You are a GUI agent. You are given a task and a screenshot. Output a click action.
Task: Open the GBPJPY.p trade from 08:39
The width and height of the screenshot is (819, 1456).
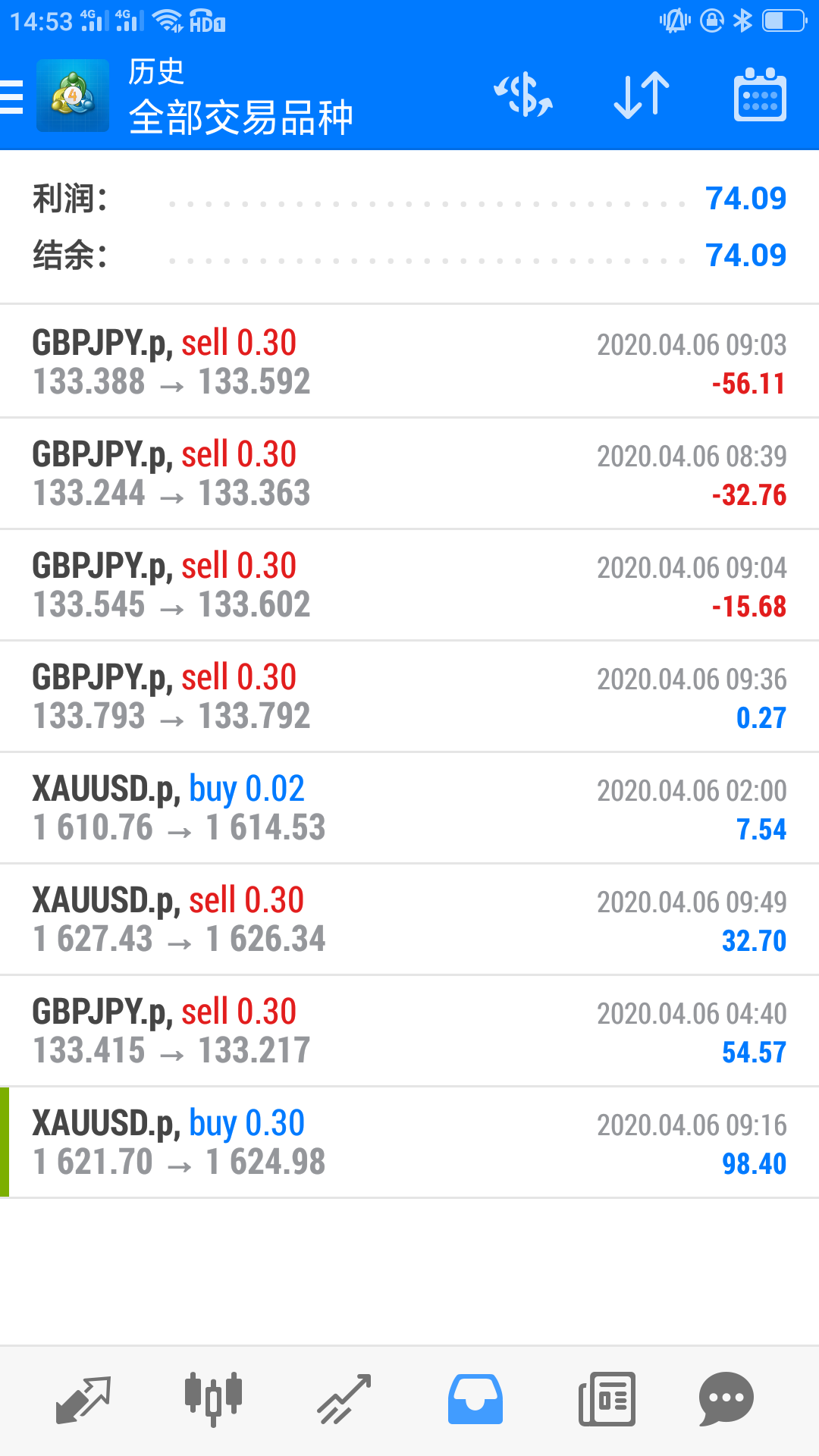point(409,473)
